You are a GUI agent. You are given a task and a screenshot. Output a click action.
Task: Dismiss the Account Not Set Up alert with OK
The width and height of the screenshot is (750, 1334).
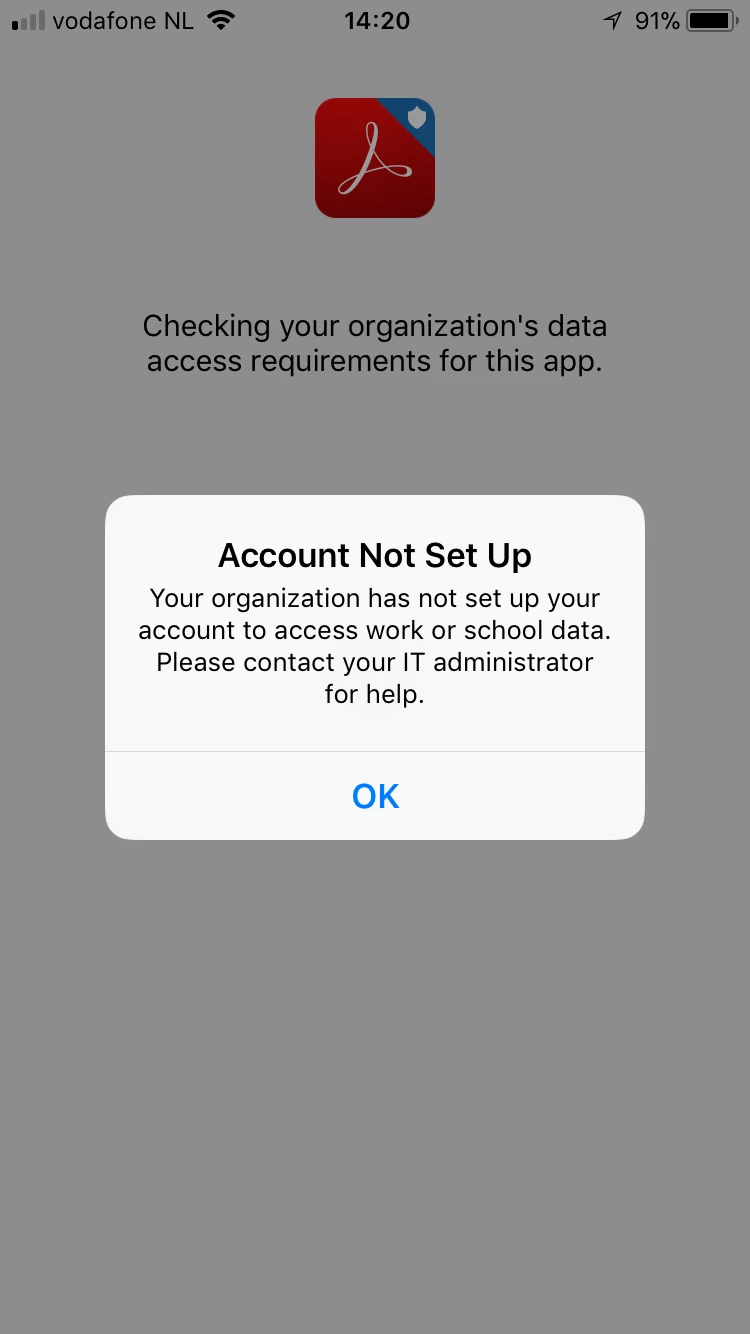pyautogui.click(x=375, y=796)
